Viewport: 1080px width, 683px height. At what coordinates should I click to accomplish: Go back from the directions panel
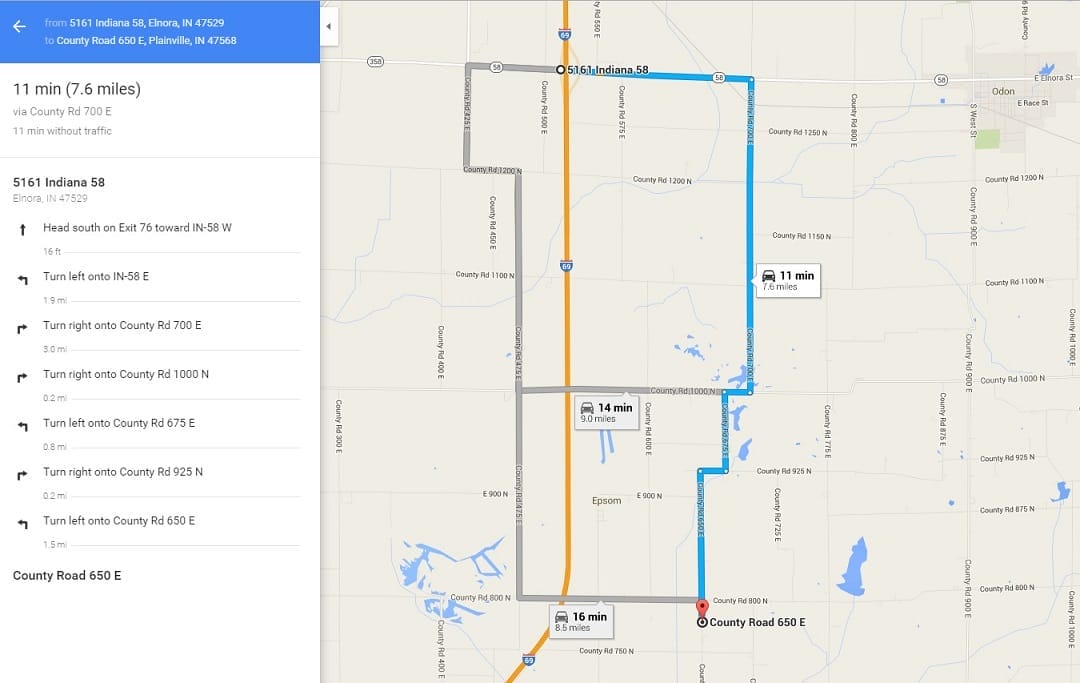tap(19, 27)
